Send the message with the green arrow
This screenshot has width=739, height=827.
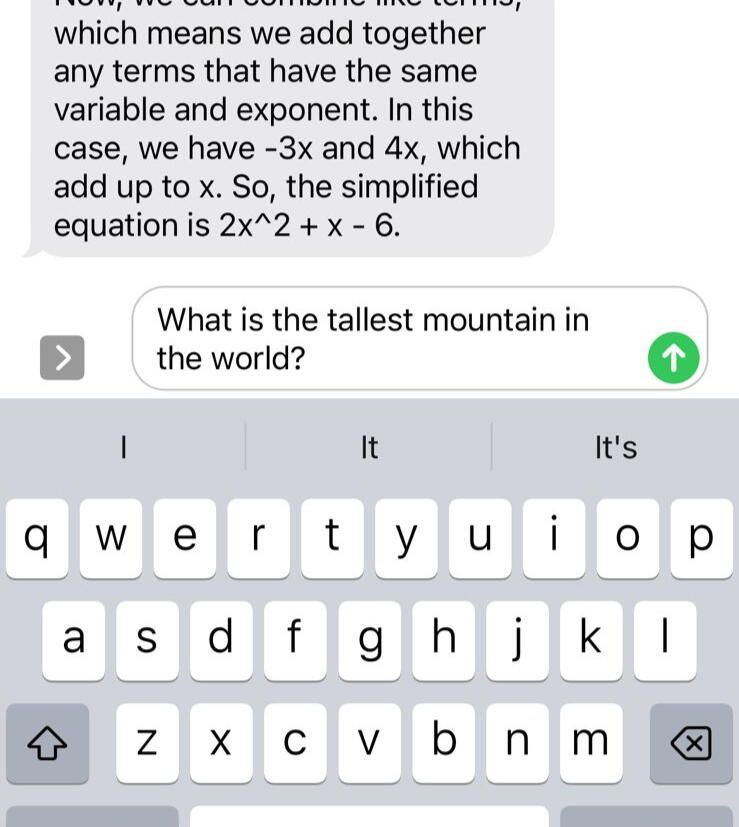(673, 357)
